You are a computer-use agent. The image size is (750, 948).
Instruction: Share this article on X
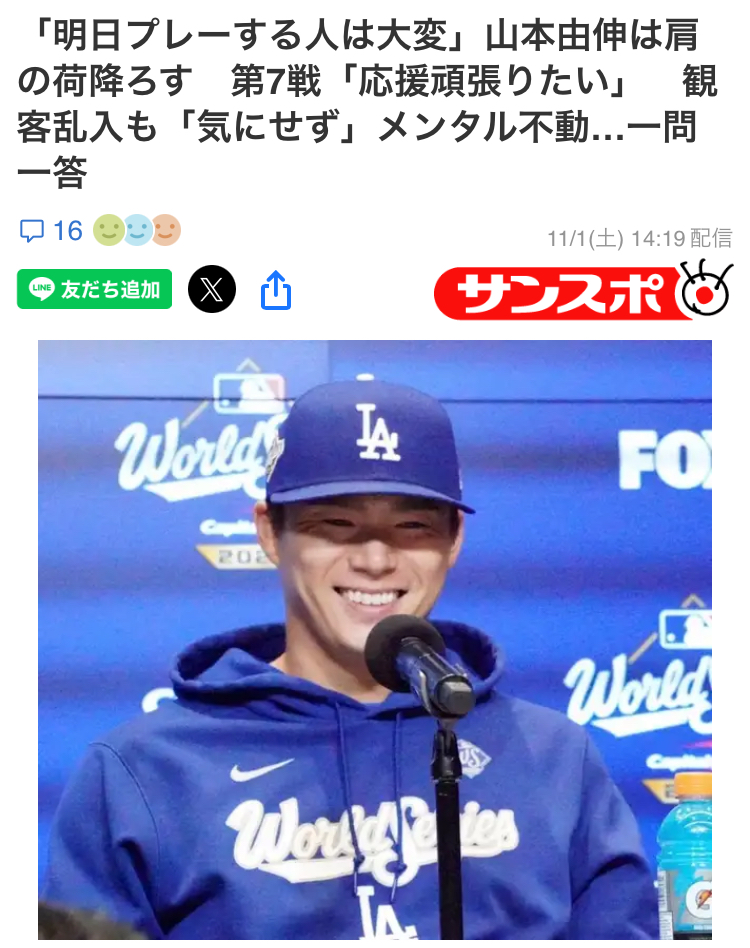point(212,290)
